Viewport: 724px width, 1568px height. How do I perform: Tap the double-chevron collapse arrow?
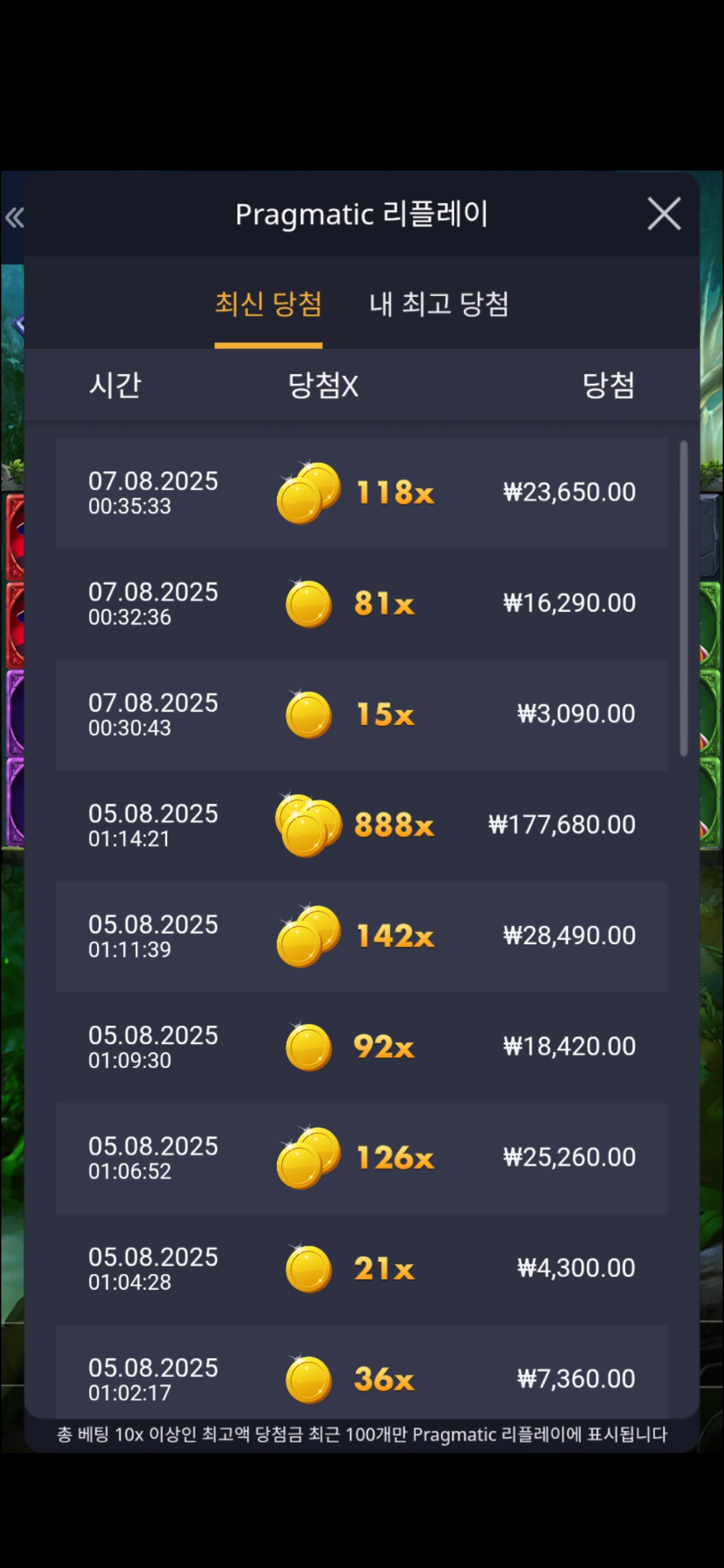click(14, 217)
